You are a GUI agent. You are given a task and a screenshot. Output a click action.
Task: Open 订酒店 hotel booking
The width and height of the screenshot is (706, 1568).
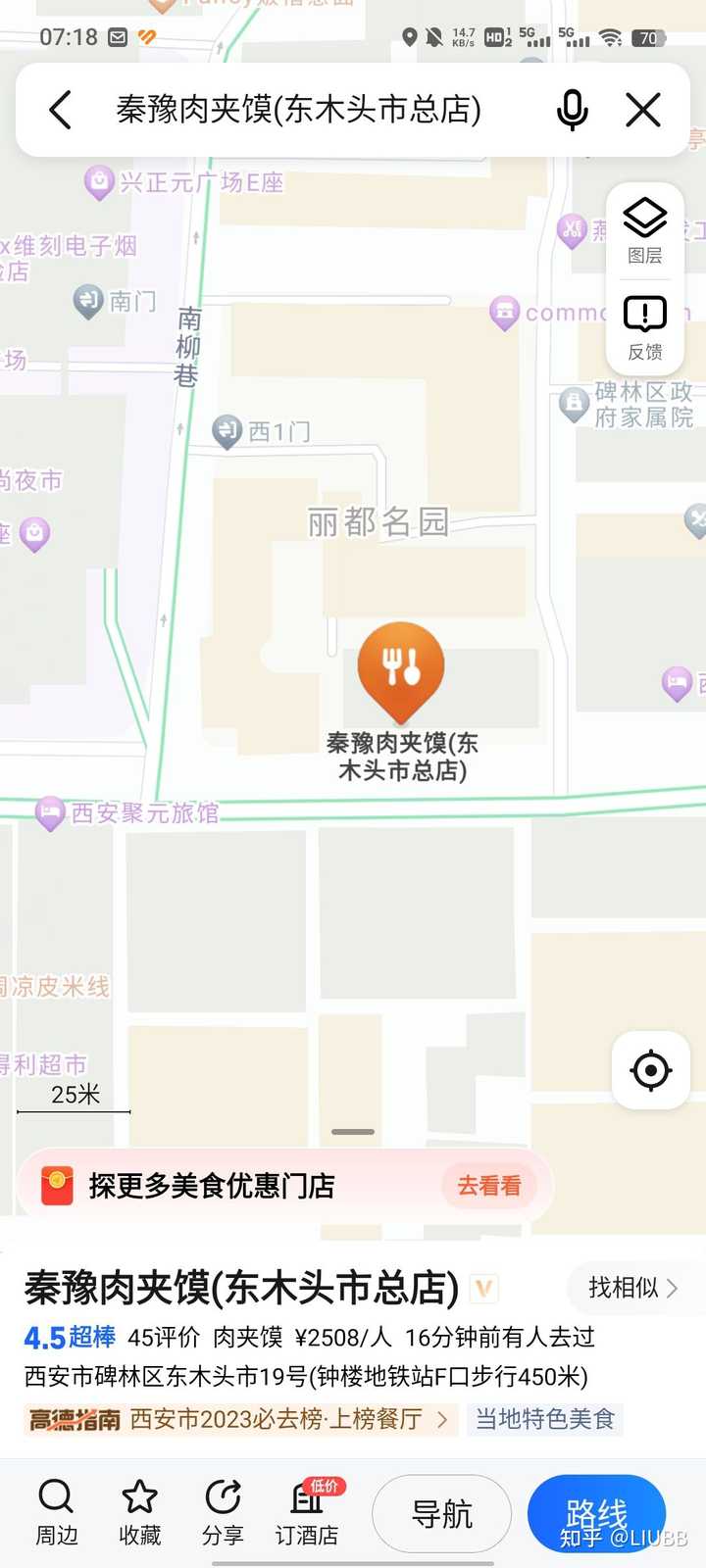307,1512
